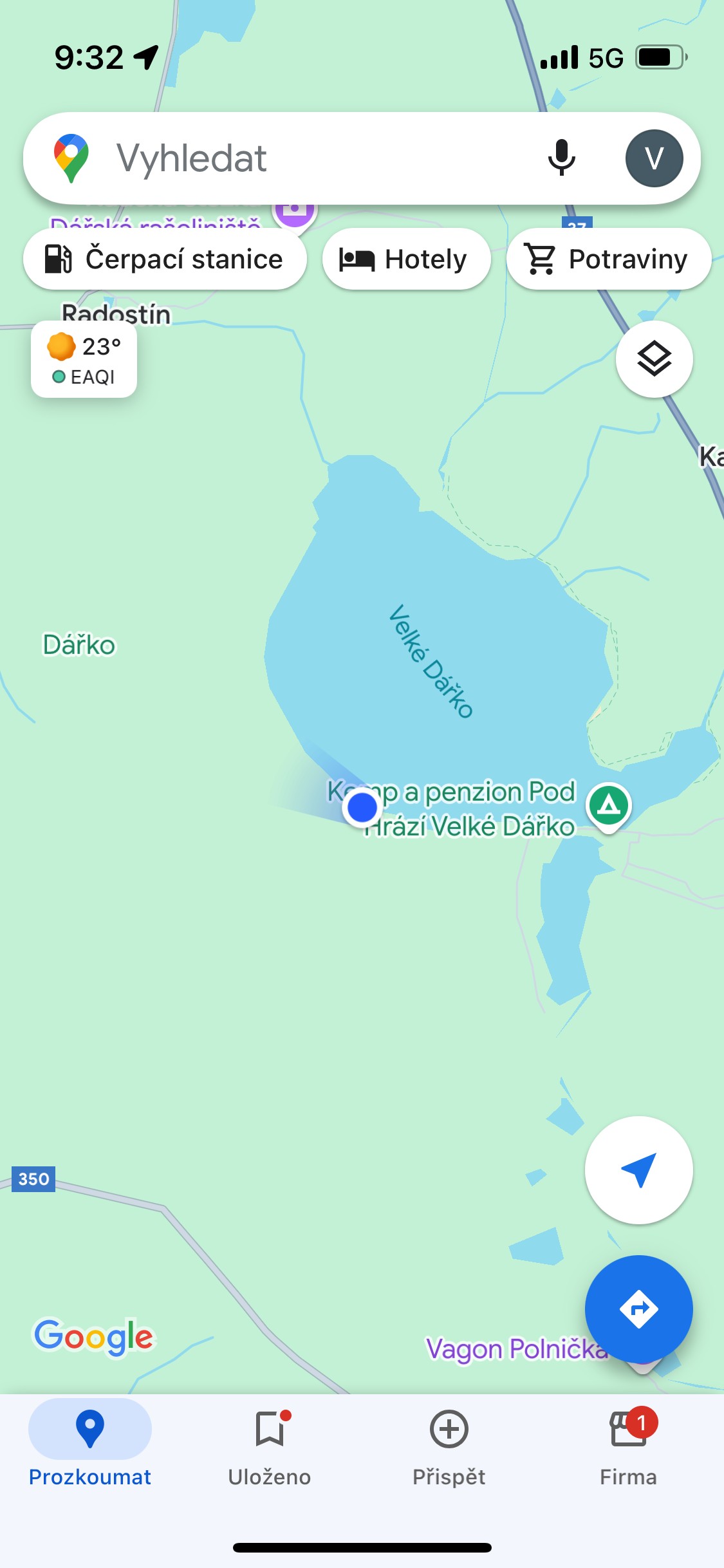
Task: Recenter the map on my location
Action: point(638,1170)
